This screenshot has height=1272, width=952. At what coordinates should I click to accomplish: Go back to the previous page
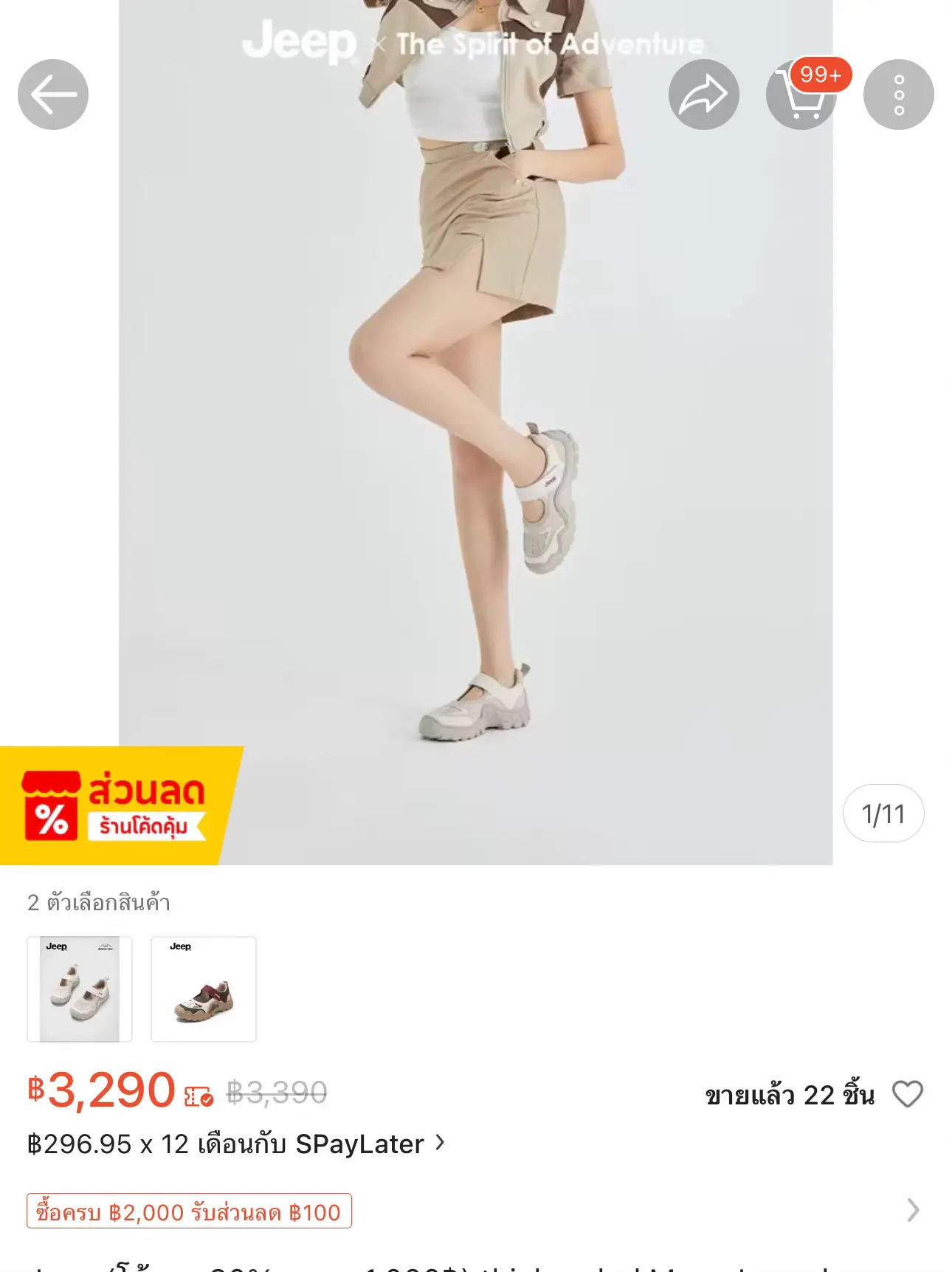click(x=53, y=94)
